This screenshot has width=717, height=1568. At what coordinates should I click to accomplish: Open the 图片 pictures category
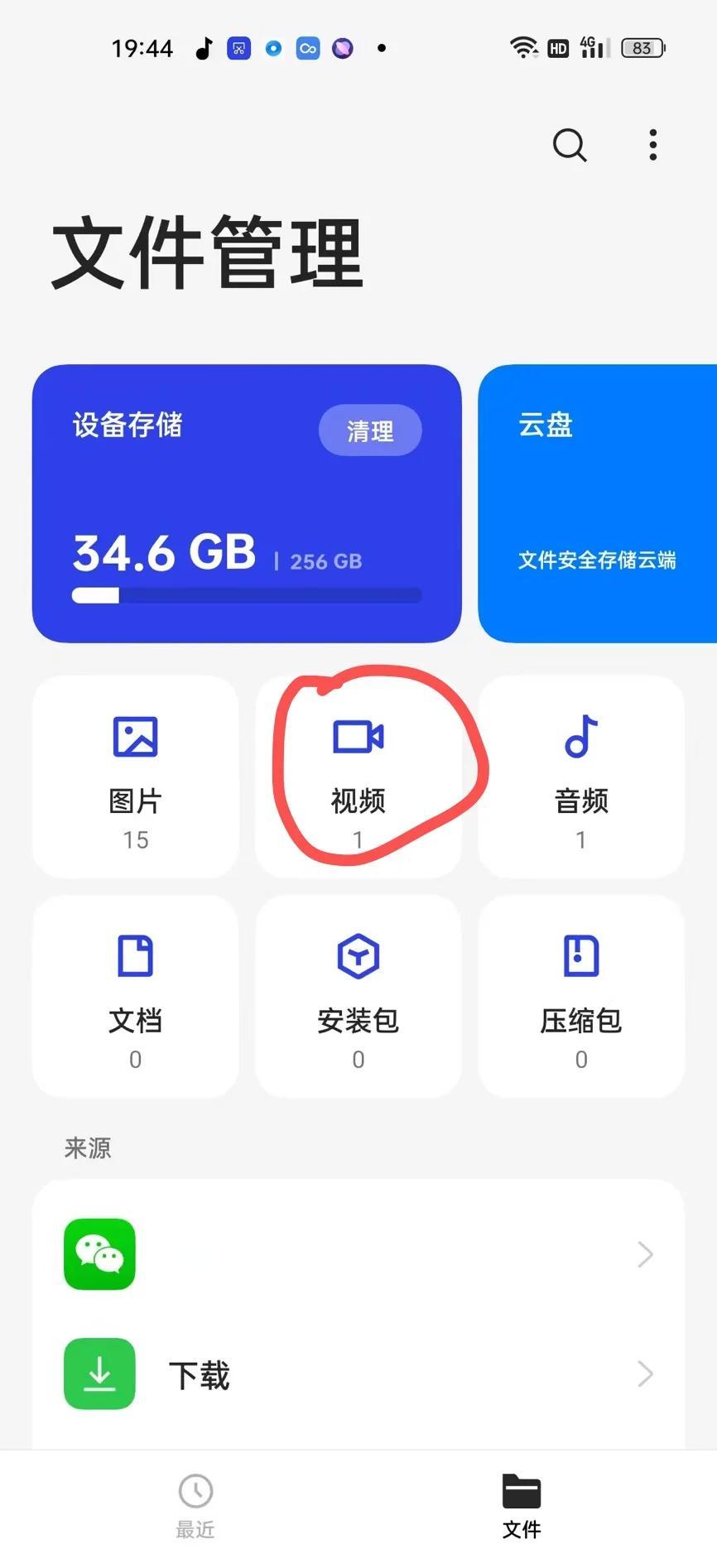point(136,777)
